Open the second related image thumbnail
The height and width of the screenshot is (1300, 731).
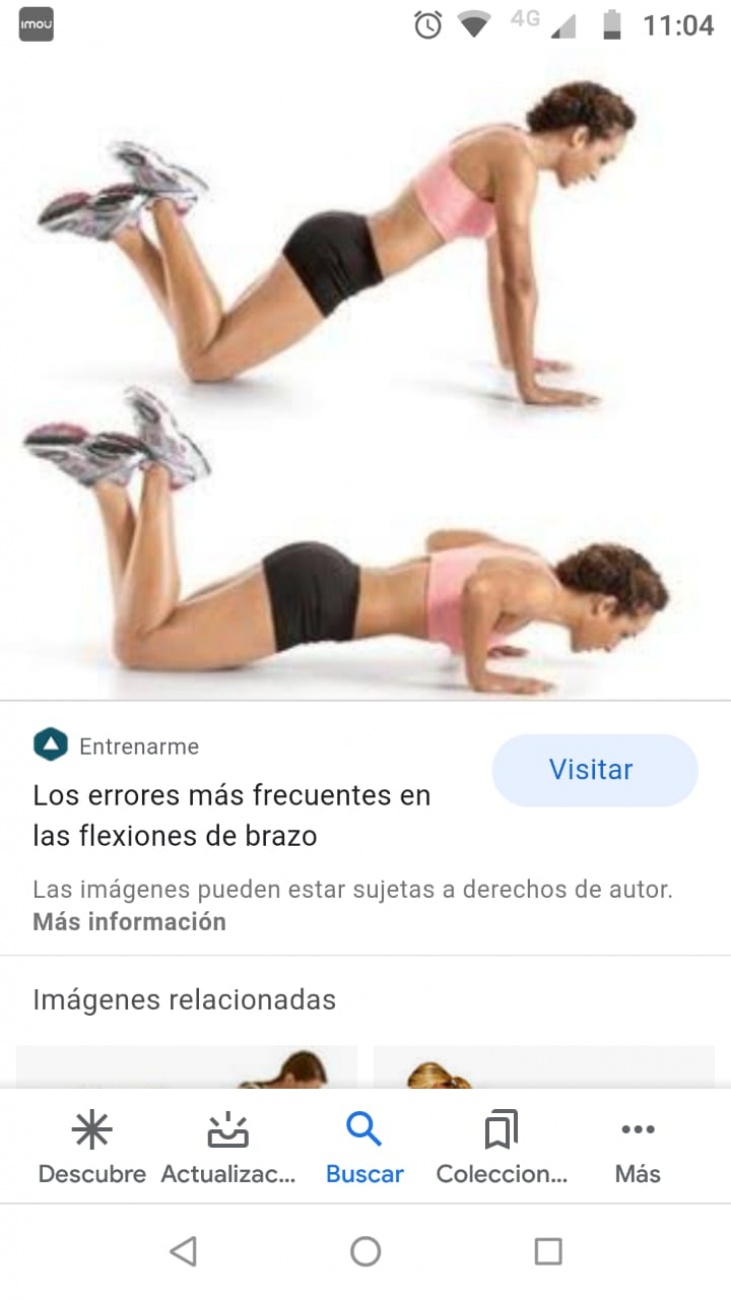(544, 1067)
